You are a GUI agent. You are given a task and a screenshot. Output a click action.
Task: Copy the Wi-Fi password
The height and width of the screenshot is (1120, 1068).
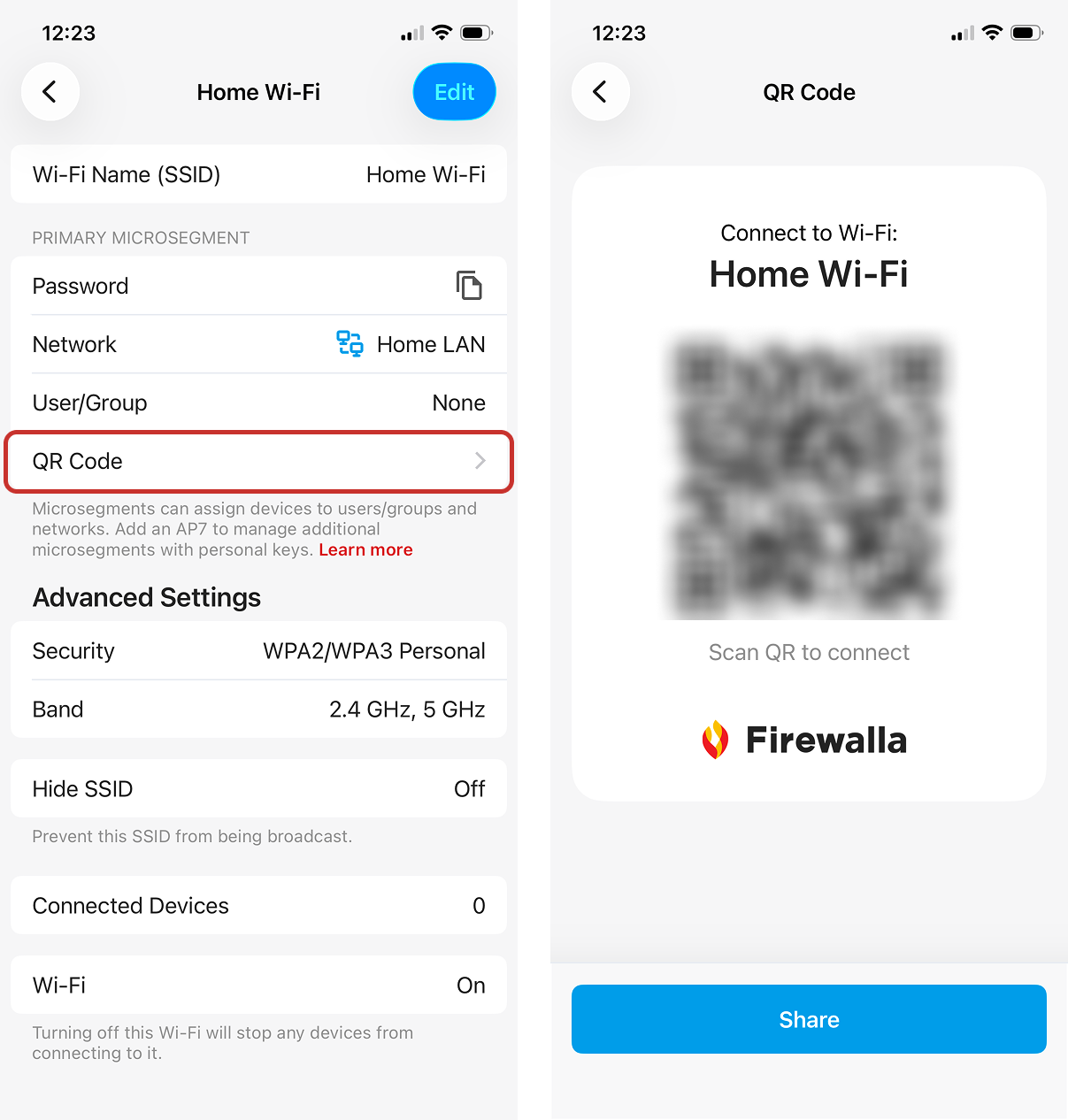(469, 286)
